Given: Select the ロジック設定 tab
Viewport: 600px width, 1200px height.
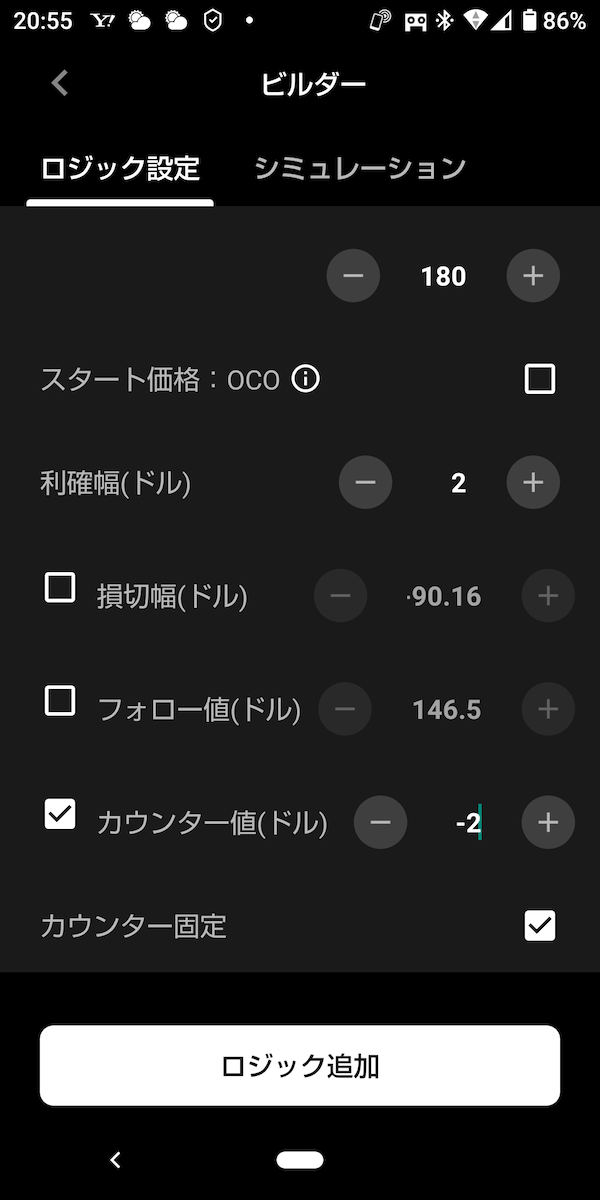Looking at the screenshot, I should pyautogui.click(x=120, y=168).
